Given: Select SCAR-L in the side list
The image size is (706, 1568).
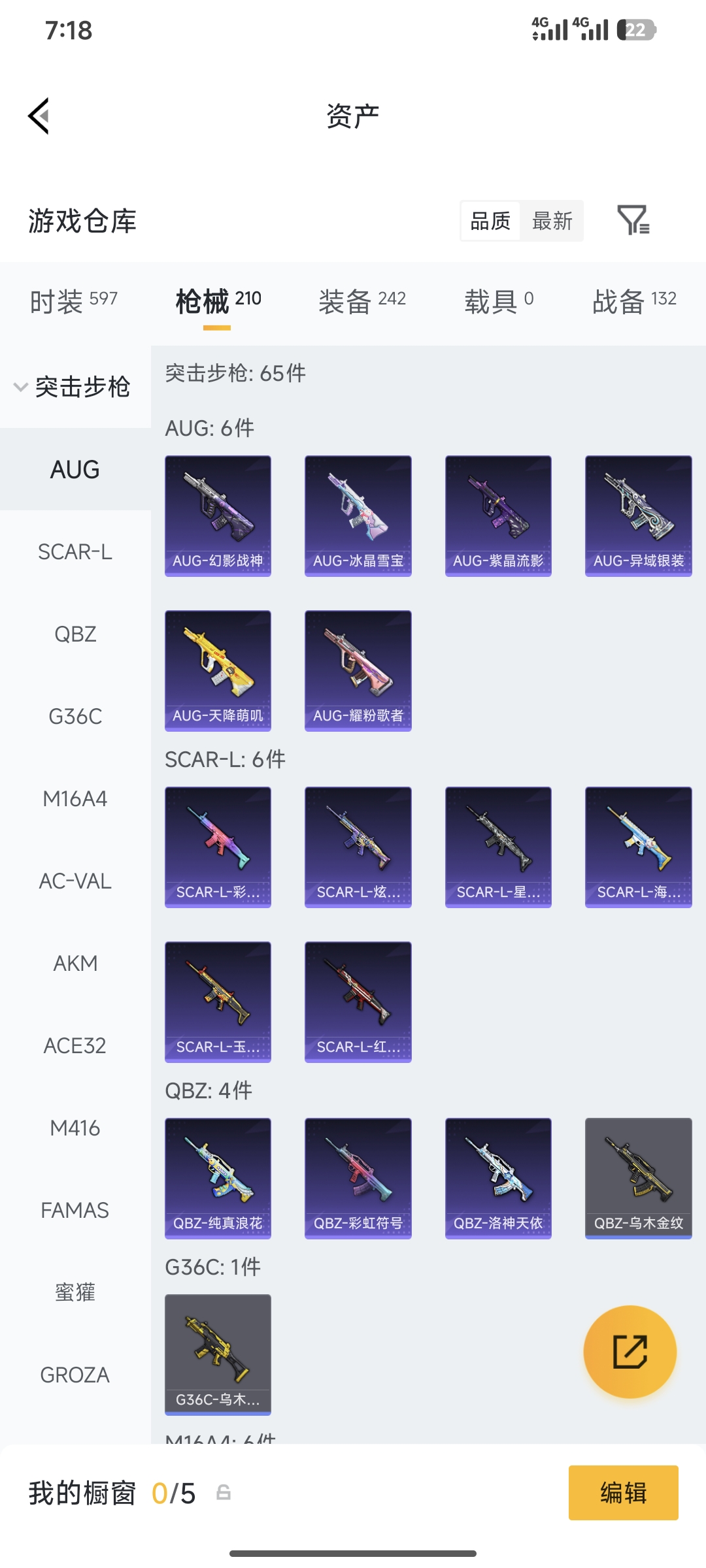Looking at the screenshot, I should tap(75, 551).
